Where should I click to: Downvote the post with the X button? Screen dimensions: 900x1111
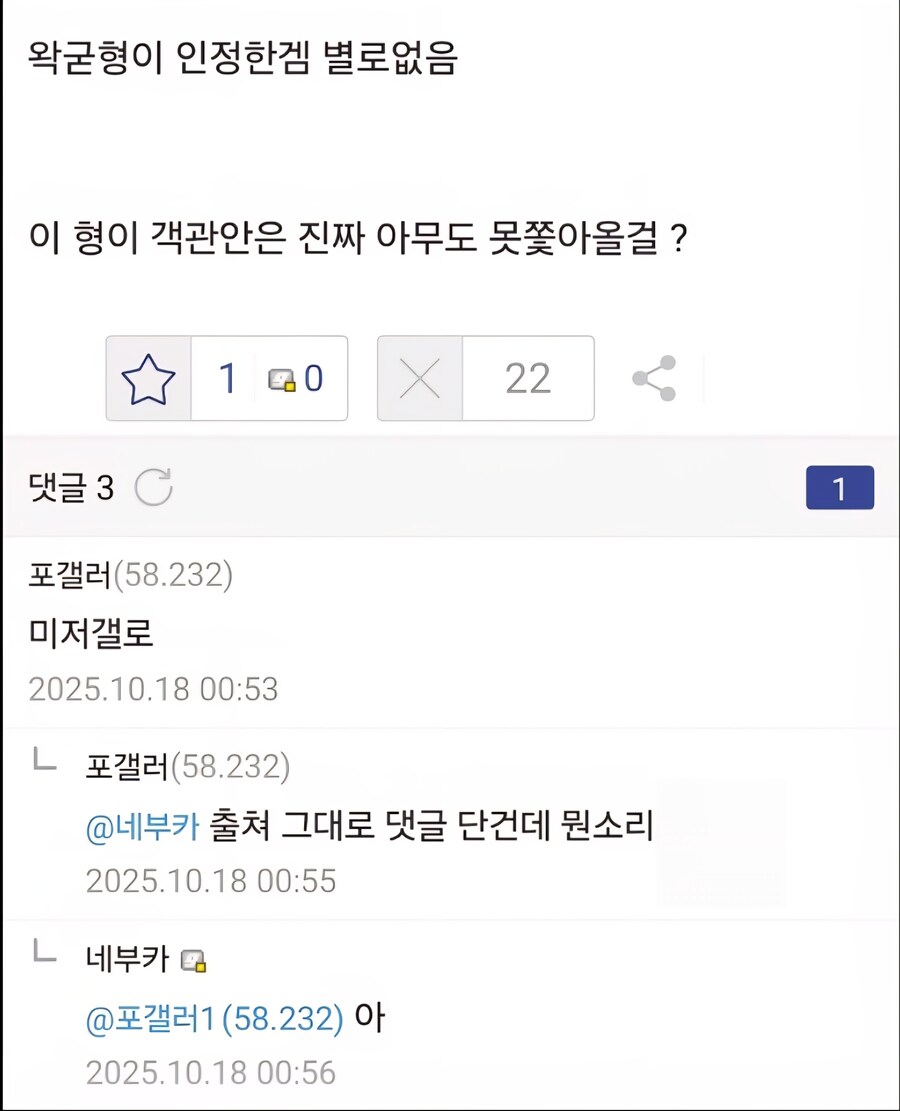[x=420, y=379]
